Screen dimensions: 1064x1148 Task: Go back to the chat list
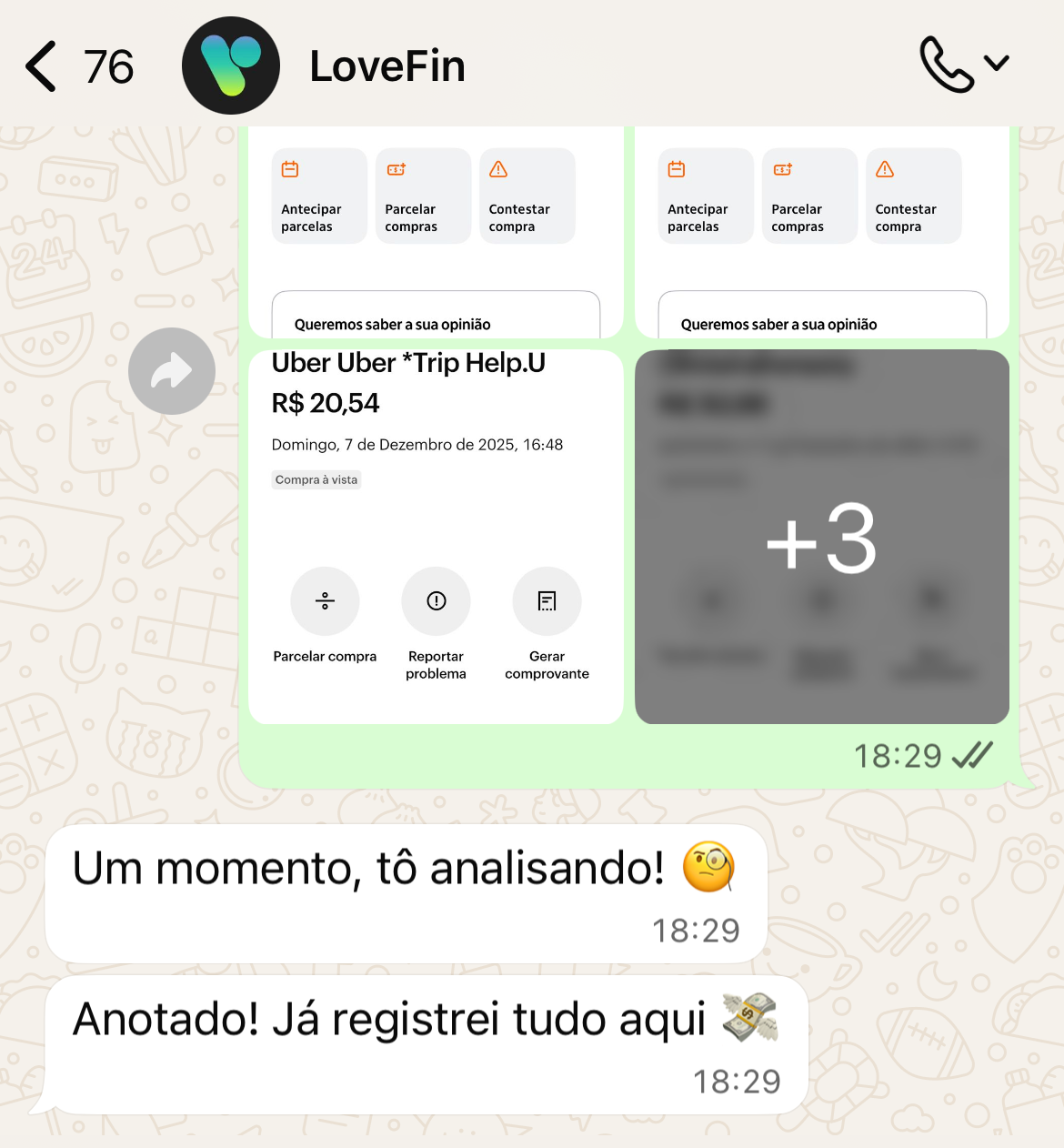click(42, 66)
